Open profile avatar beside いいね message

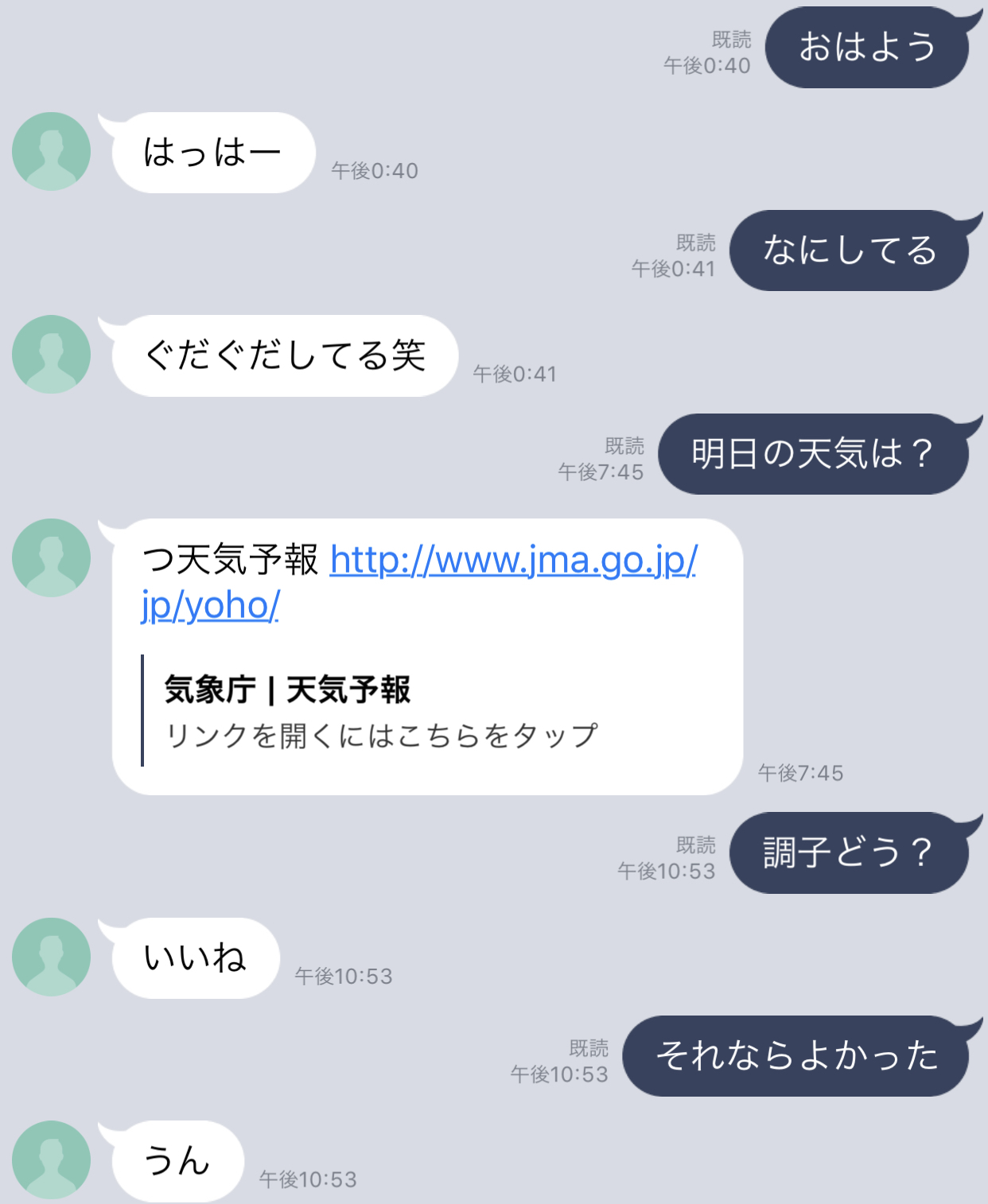click(52, 957)
